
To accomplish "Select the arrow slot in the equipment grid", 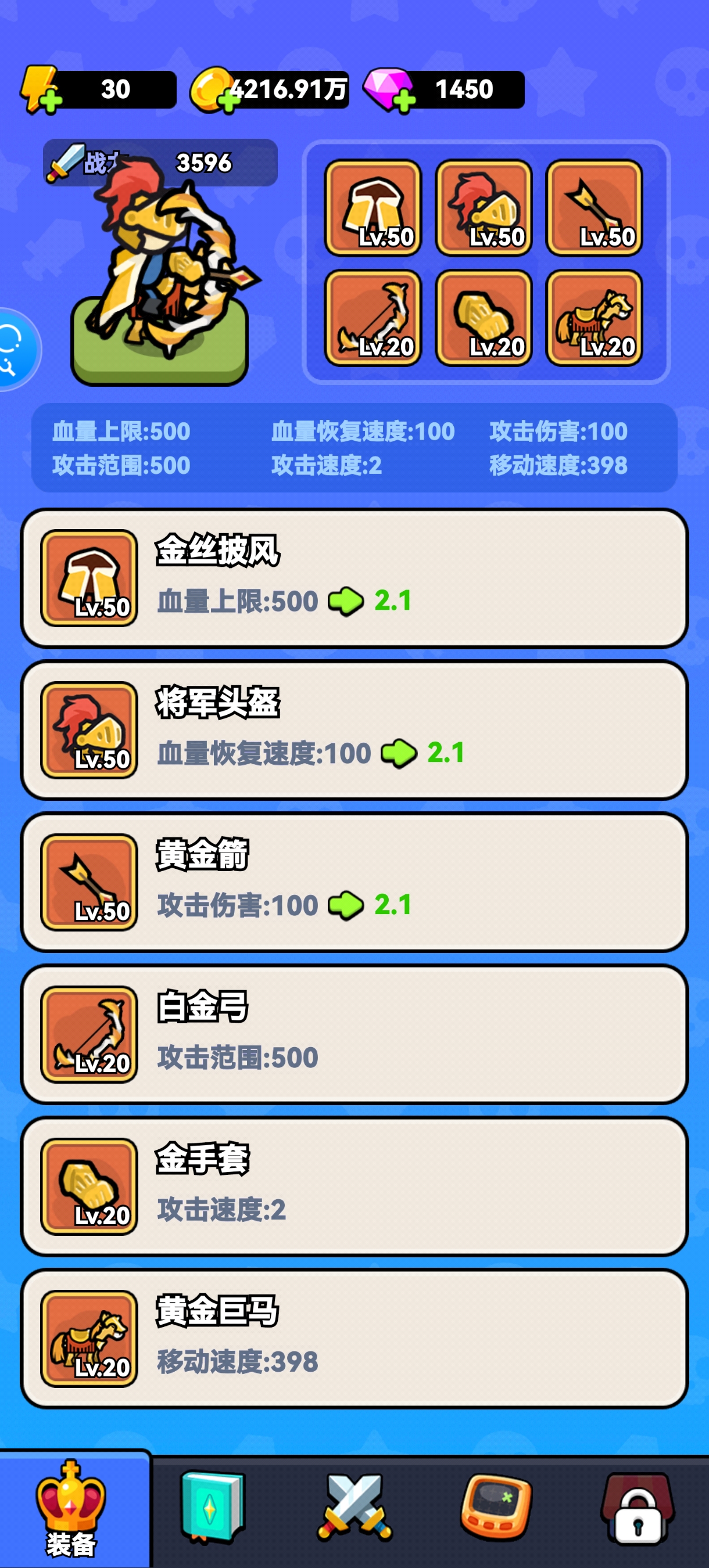I will [594, 208].
